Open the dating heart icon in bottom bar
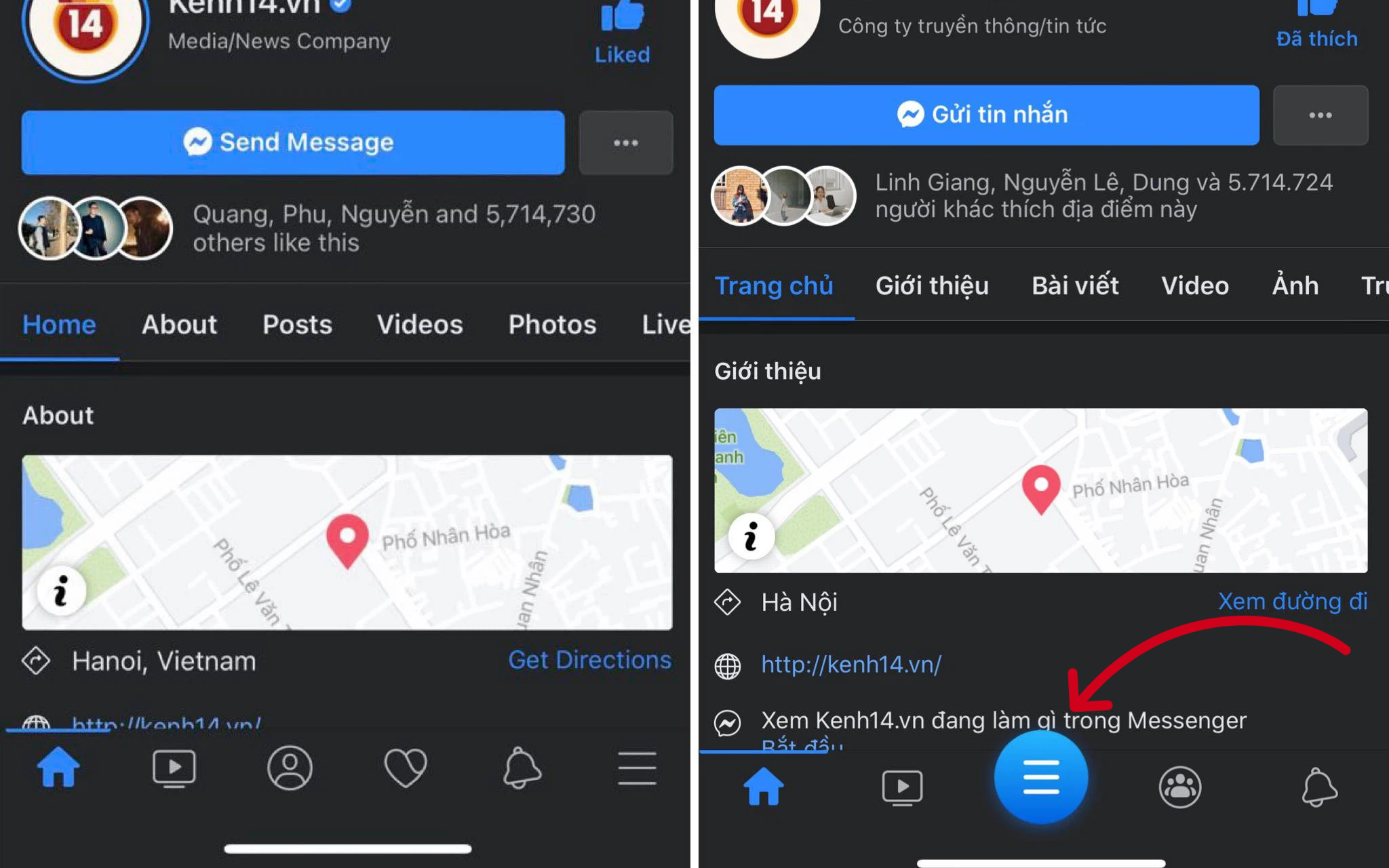The height and width of the screenshot is (868, 1389). point(405,768)
